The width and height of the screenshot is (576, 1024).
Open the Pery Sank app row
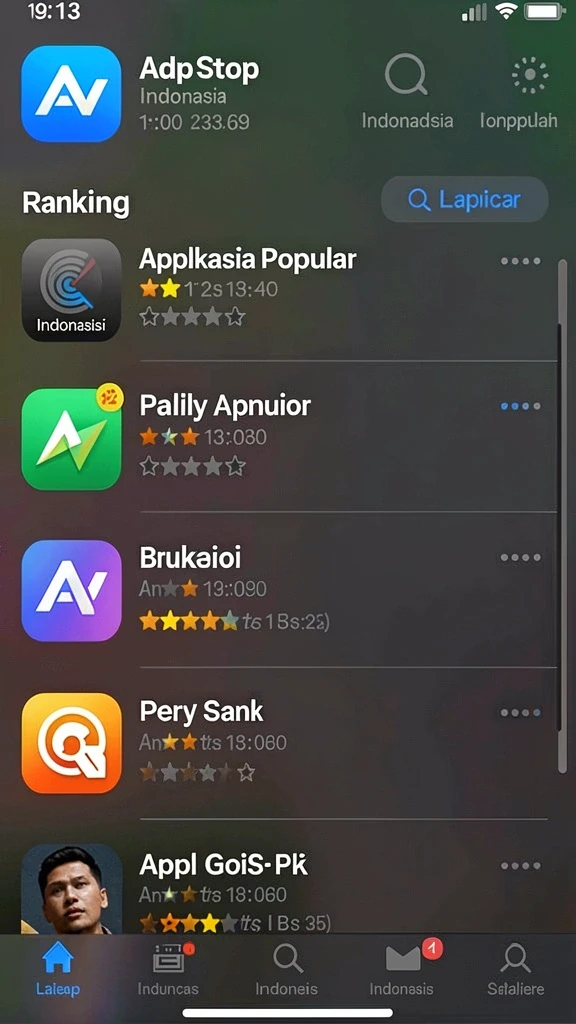click(280, 743)
